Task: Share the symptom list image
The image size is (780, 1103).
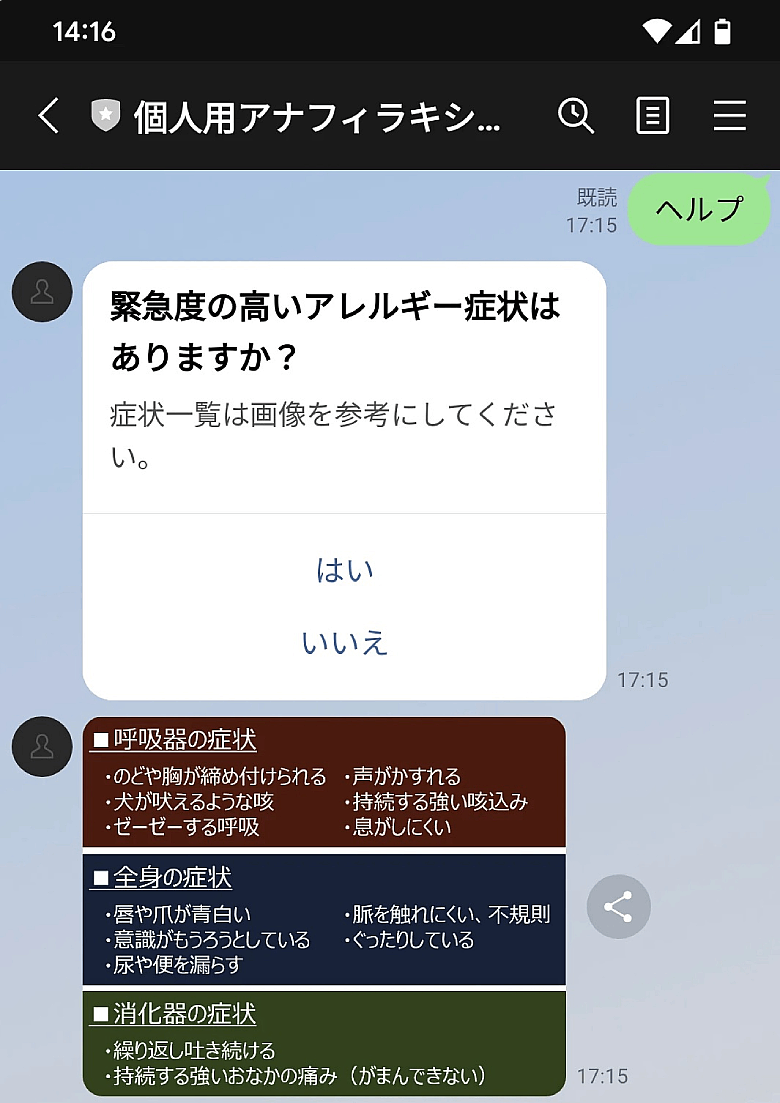Action: point(618,907)
